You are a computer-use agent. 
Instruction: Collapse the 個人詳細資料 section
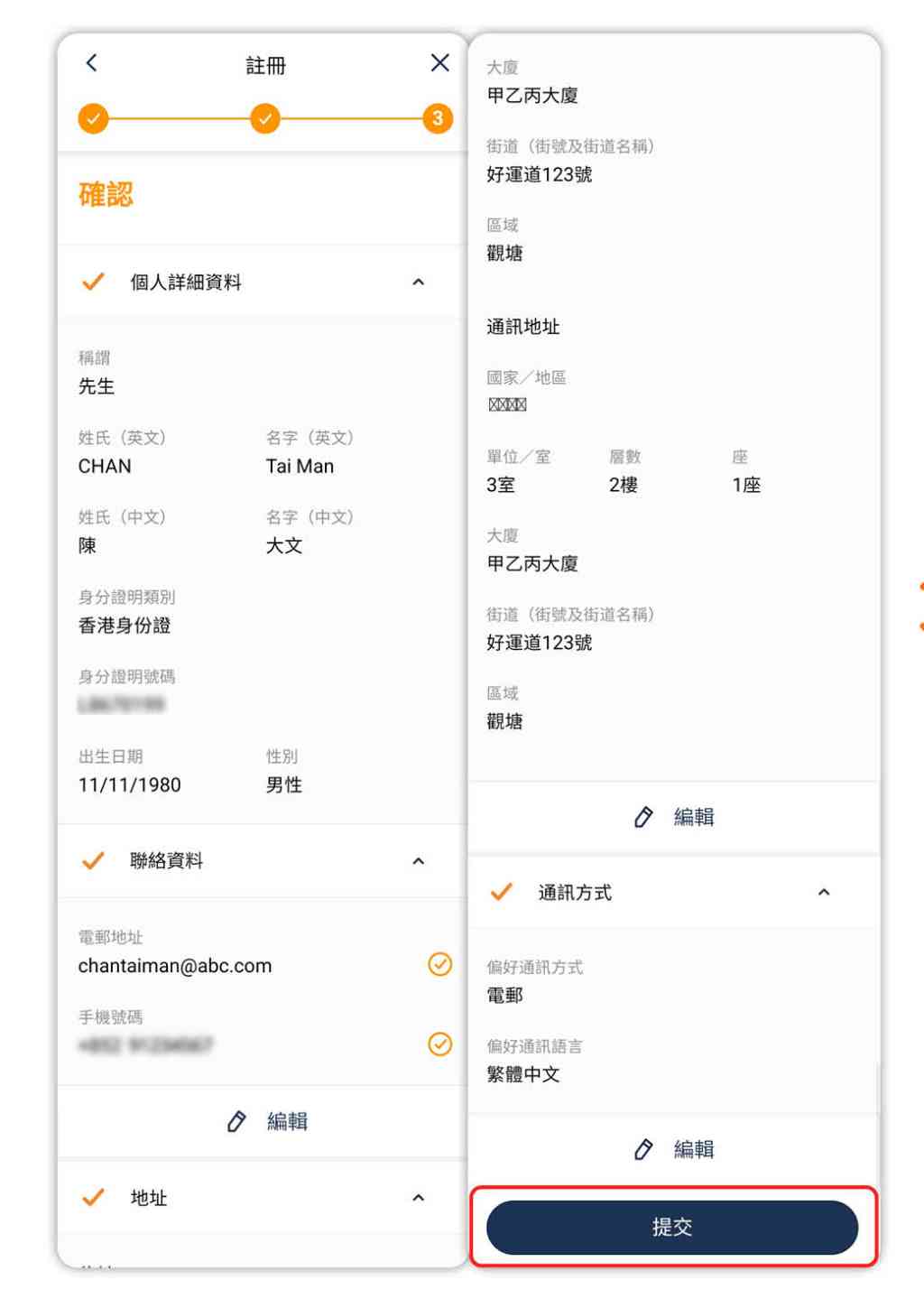tap(418, 283)
